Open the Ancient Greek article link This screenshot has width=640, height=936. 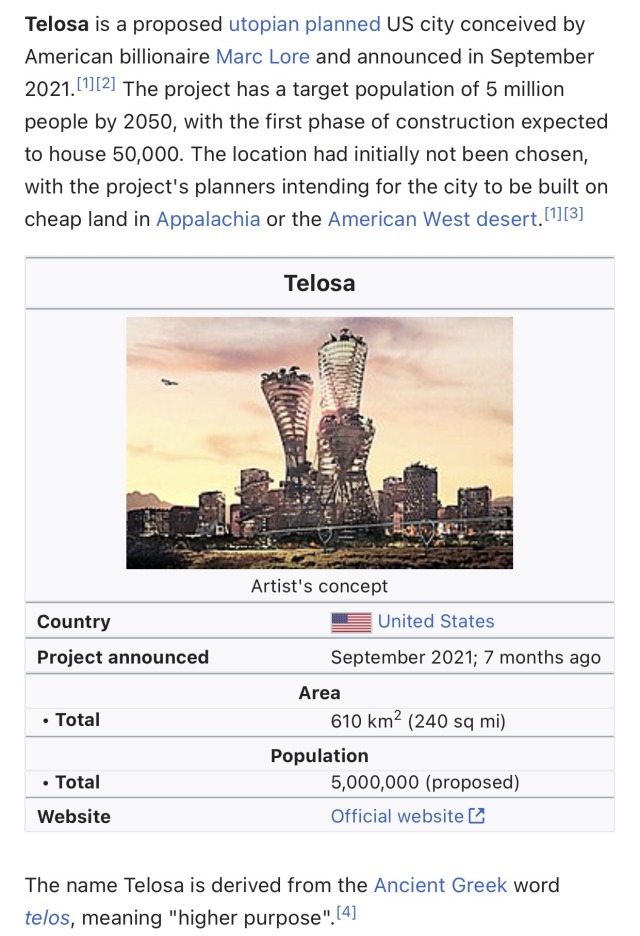440,885
